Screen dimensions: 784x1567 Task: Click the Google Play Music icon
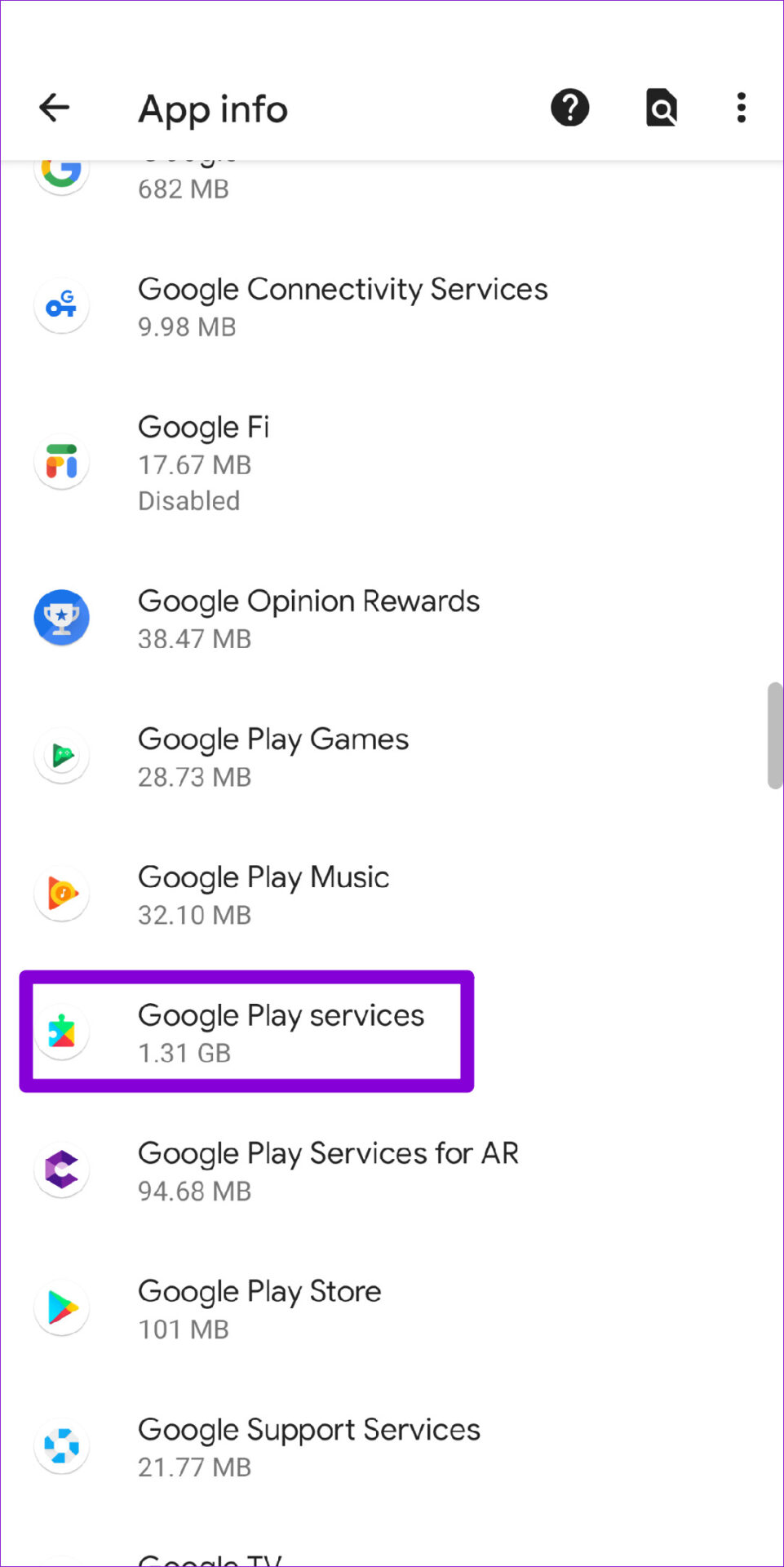pyautogui.click(x=61, y=894)
